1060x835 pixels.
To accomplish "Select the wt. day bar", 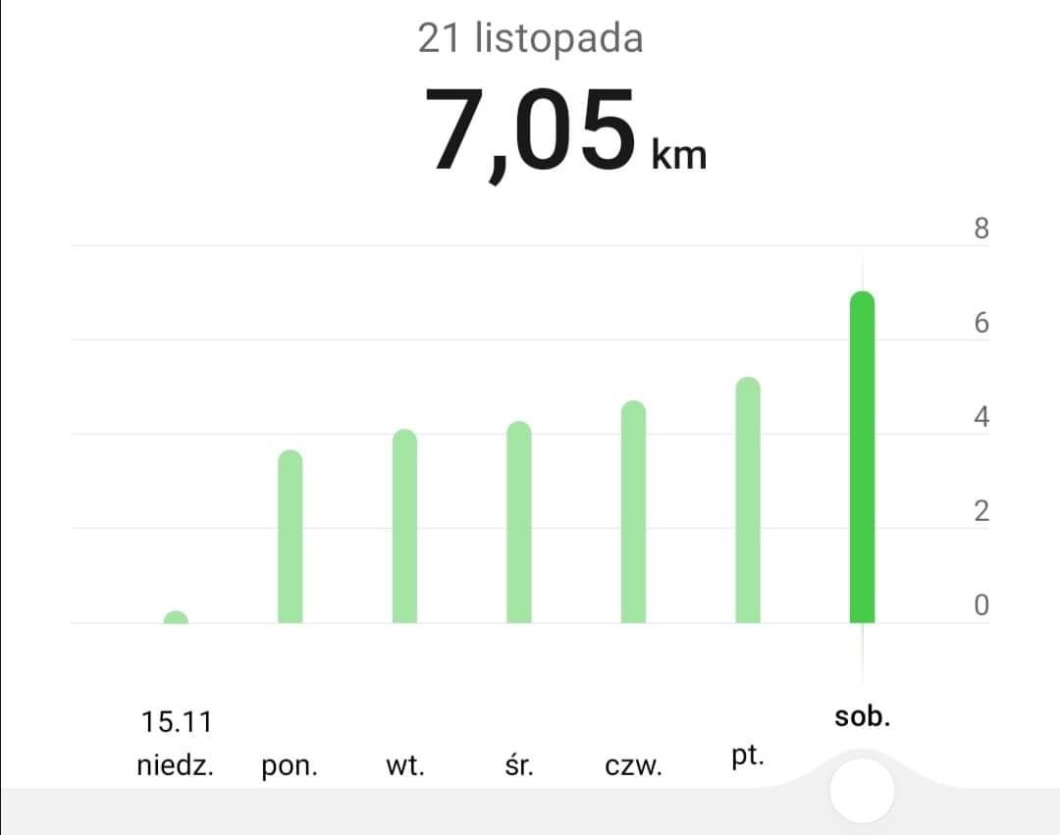I will [x=404, y=527].
